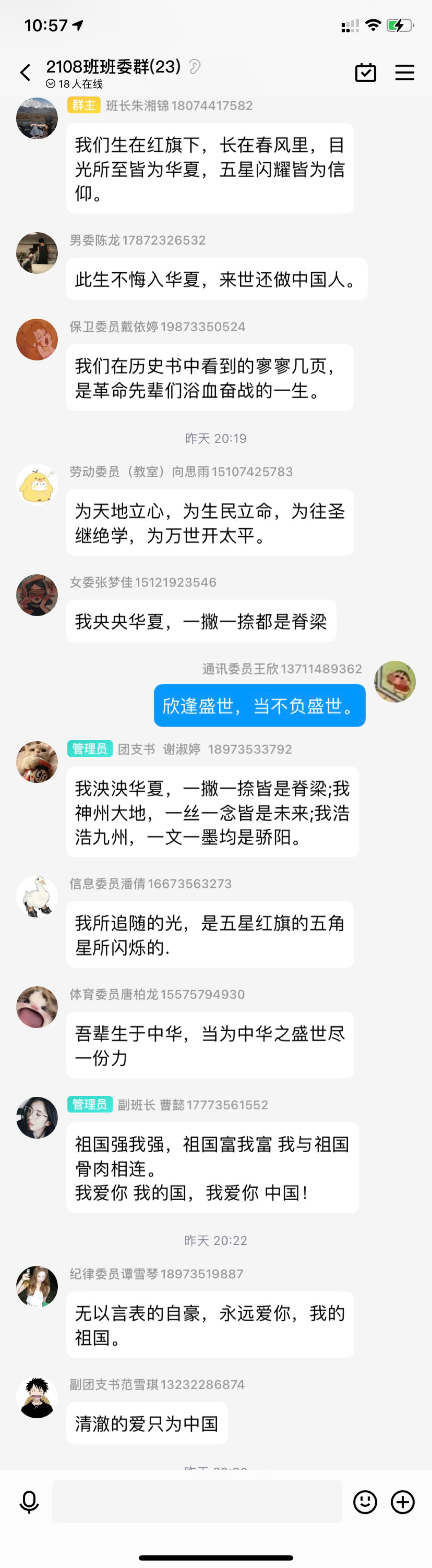Viewport: 432px width, 1568px height.
Task: Open 男委陈龙's avatar
Action: [x=37, y=253]
